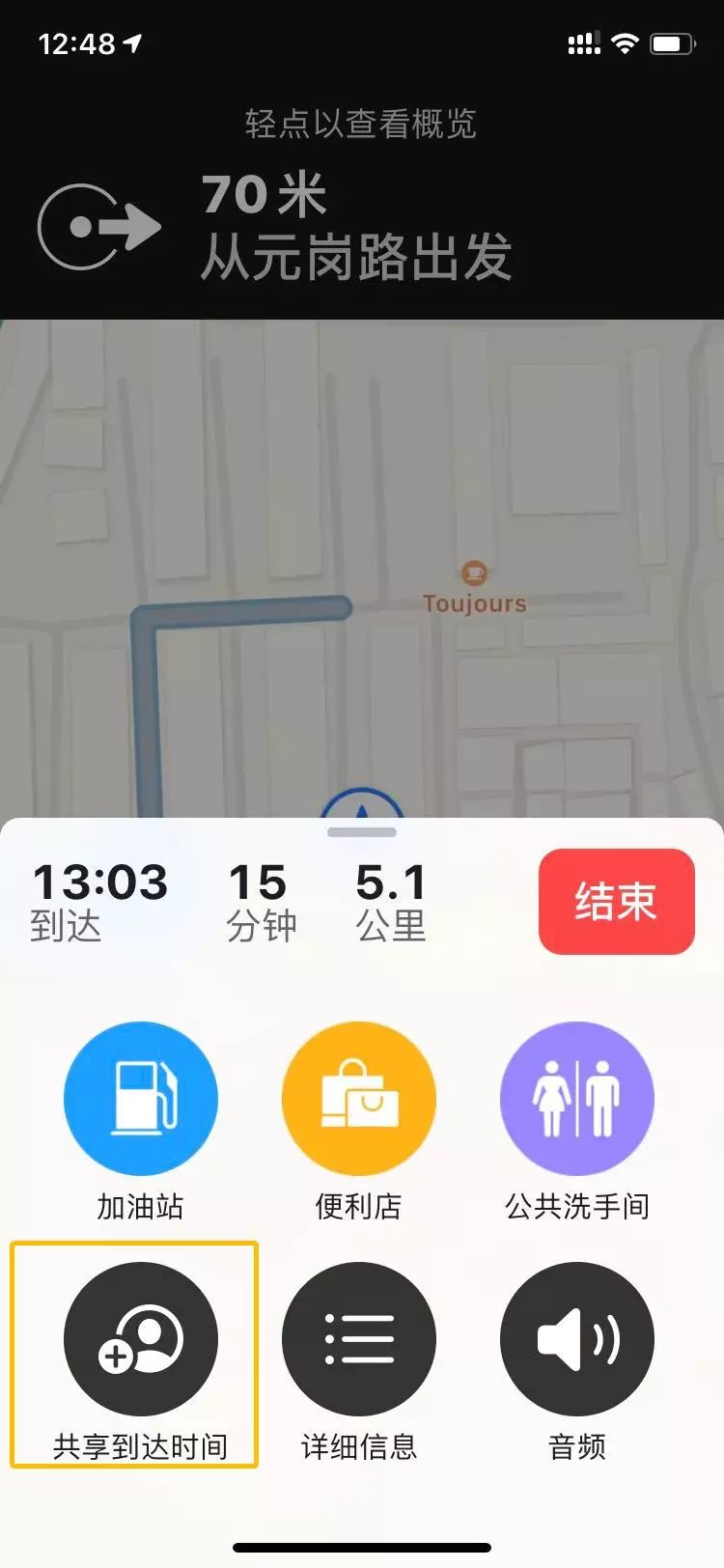Look up 公共洗手间 public restrooms
Screen dimensions: 724x1568
pos(576,1099)
